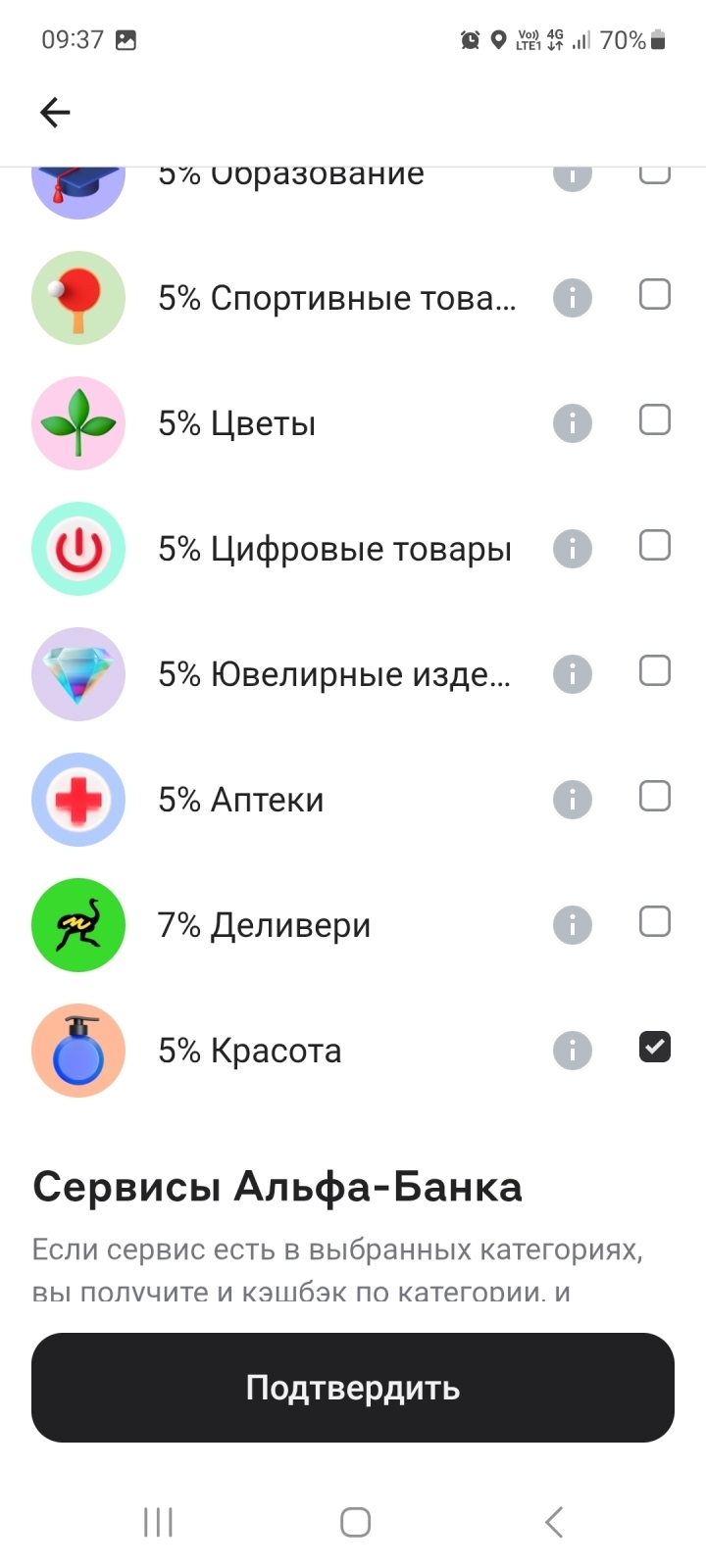Select the flower icon for Цветы category
This screenshot has height=1568, width=706.
(78, 423)
